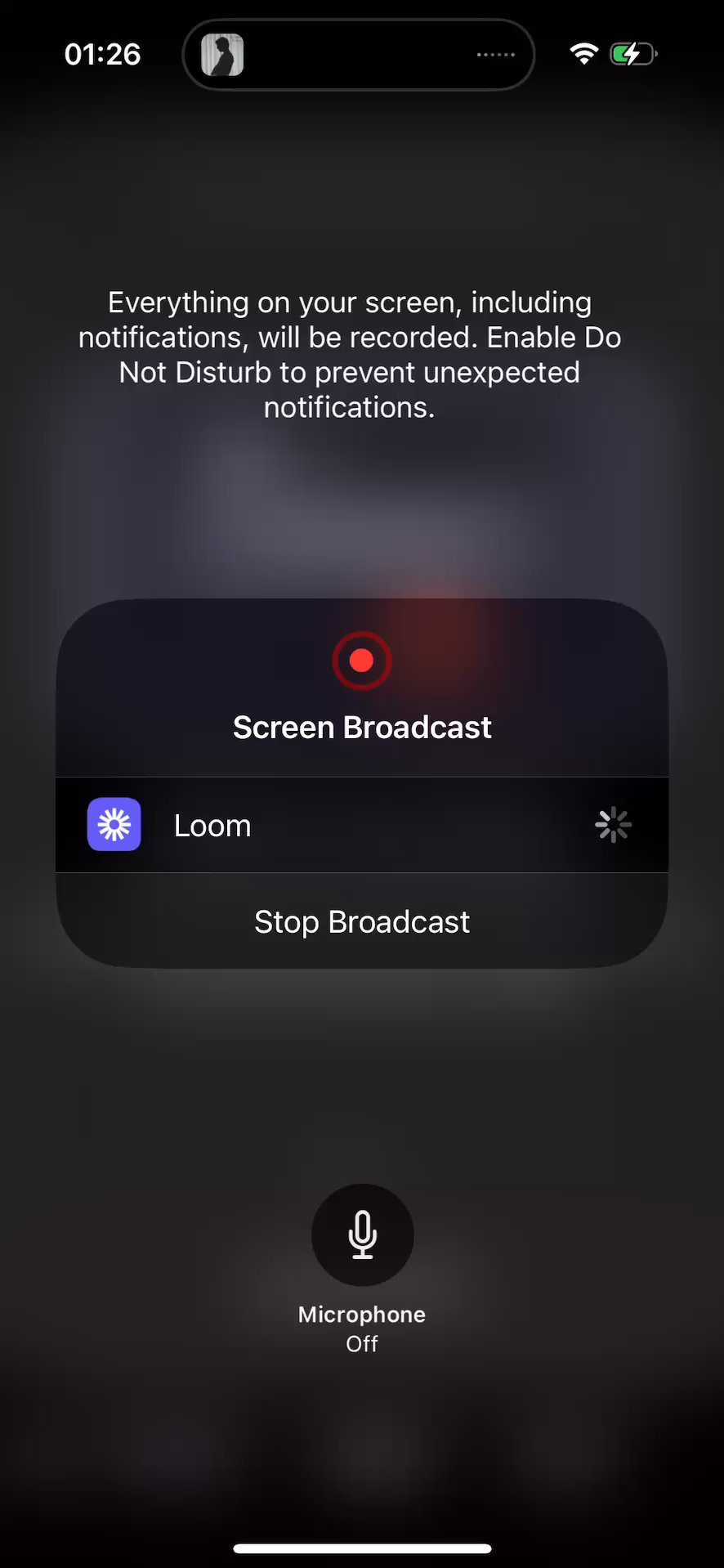Viewport: 724px width, 1568px height.
Task: Select the Loom app row
Action: (362, 825)
